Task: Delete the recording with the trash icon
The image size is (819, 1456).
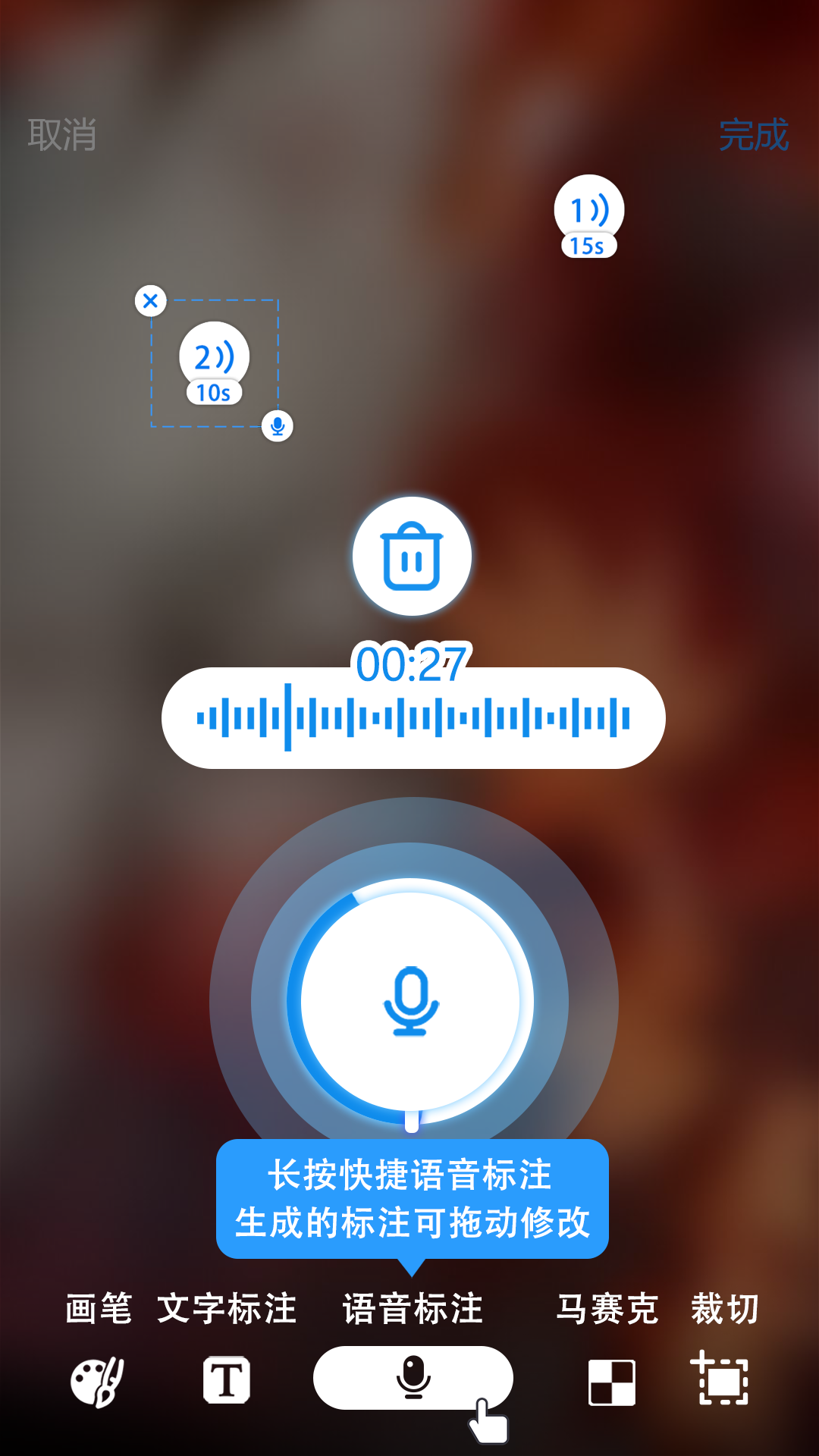Action: click(412, 556)
